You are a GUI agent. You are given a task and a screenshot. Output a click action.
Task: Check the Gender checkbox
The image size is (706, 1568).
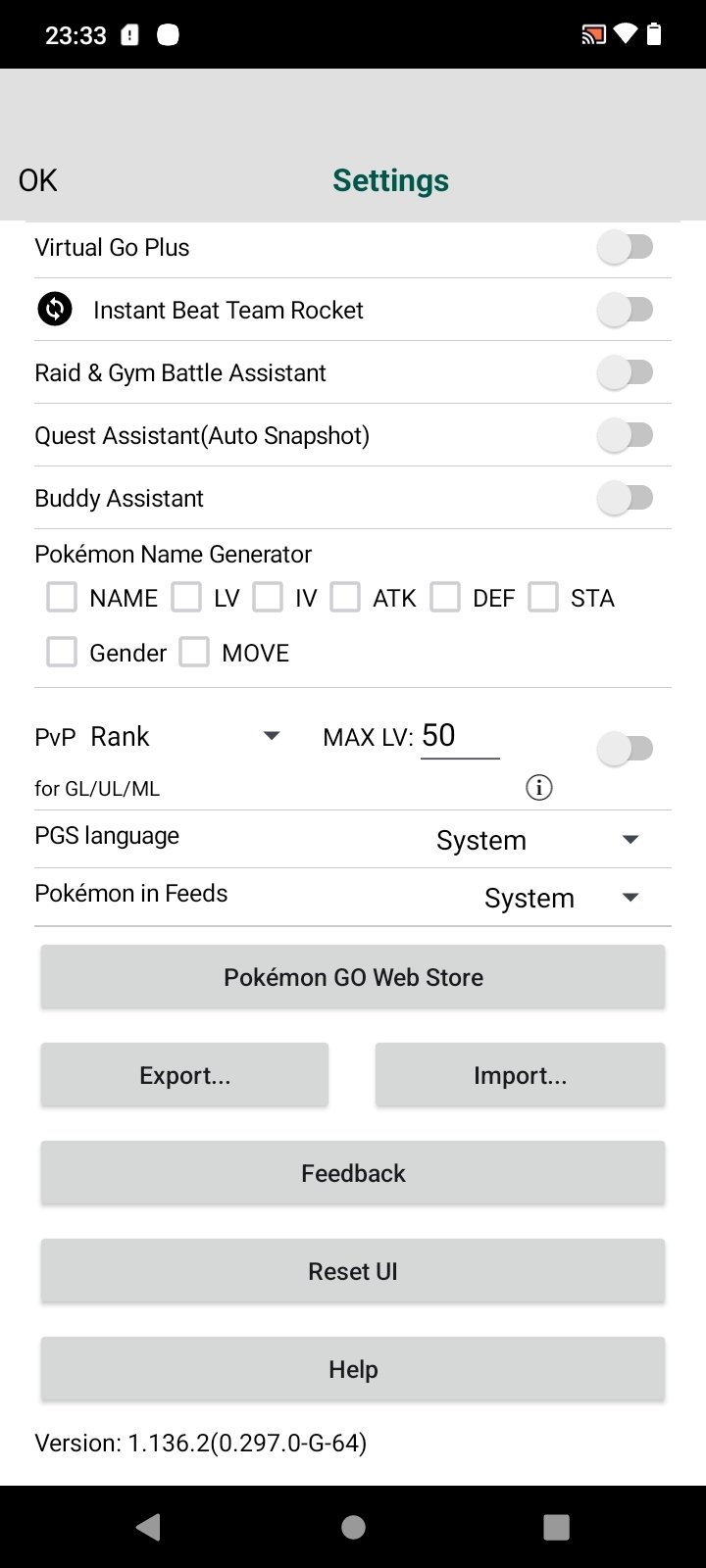click(x=62, y=653)
